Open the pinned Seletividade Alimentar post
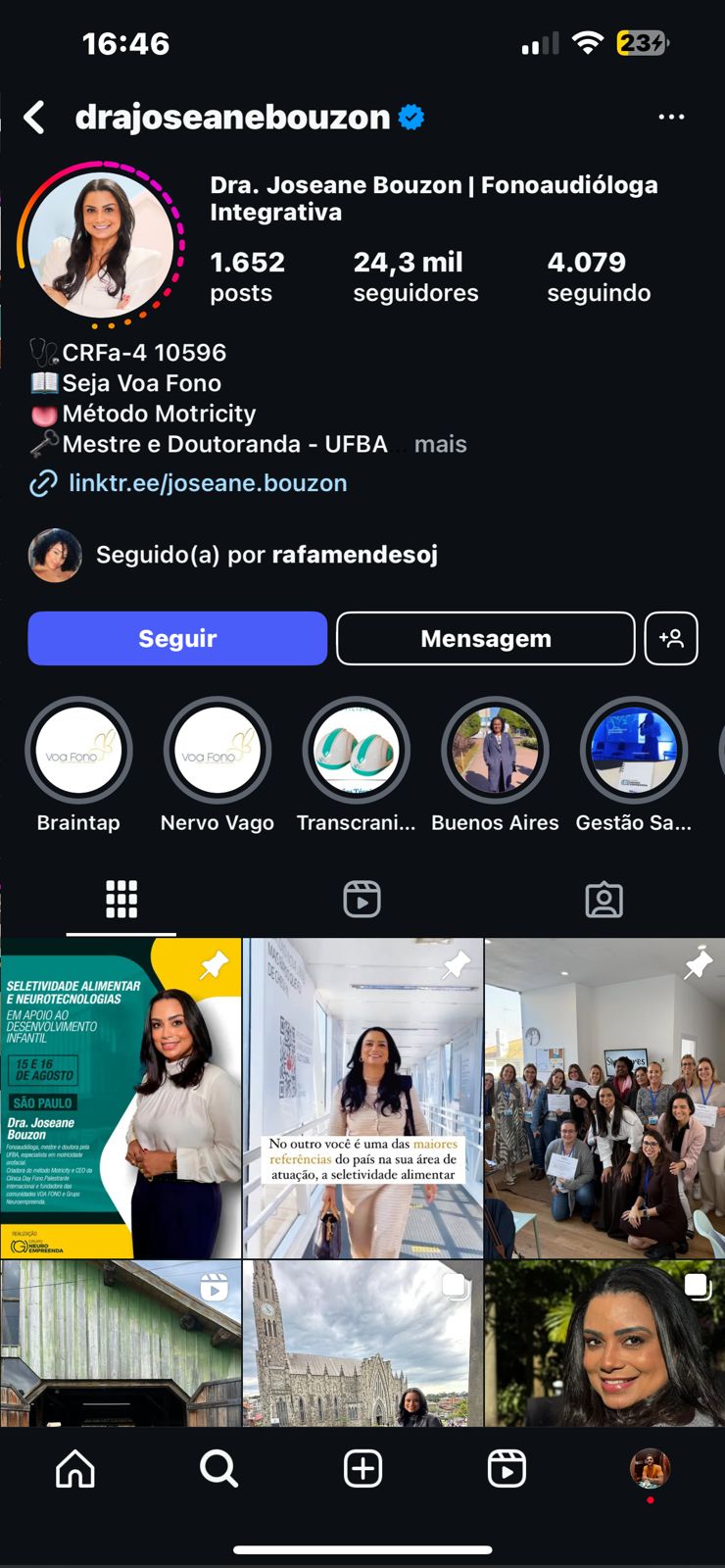The height and width of the screenshot is (1568, 725). pyautogui.click(x=121, y=1098)
